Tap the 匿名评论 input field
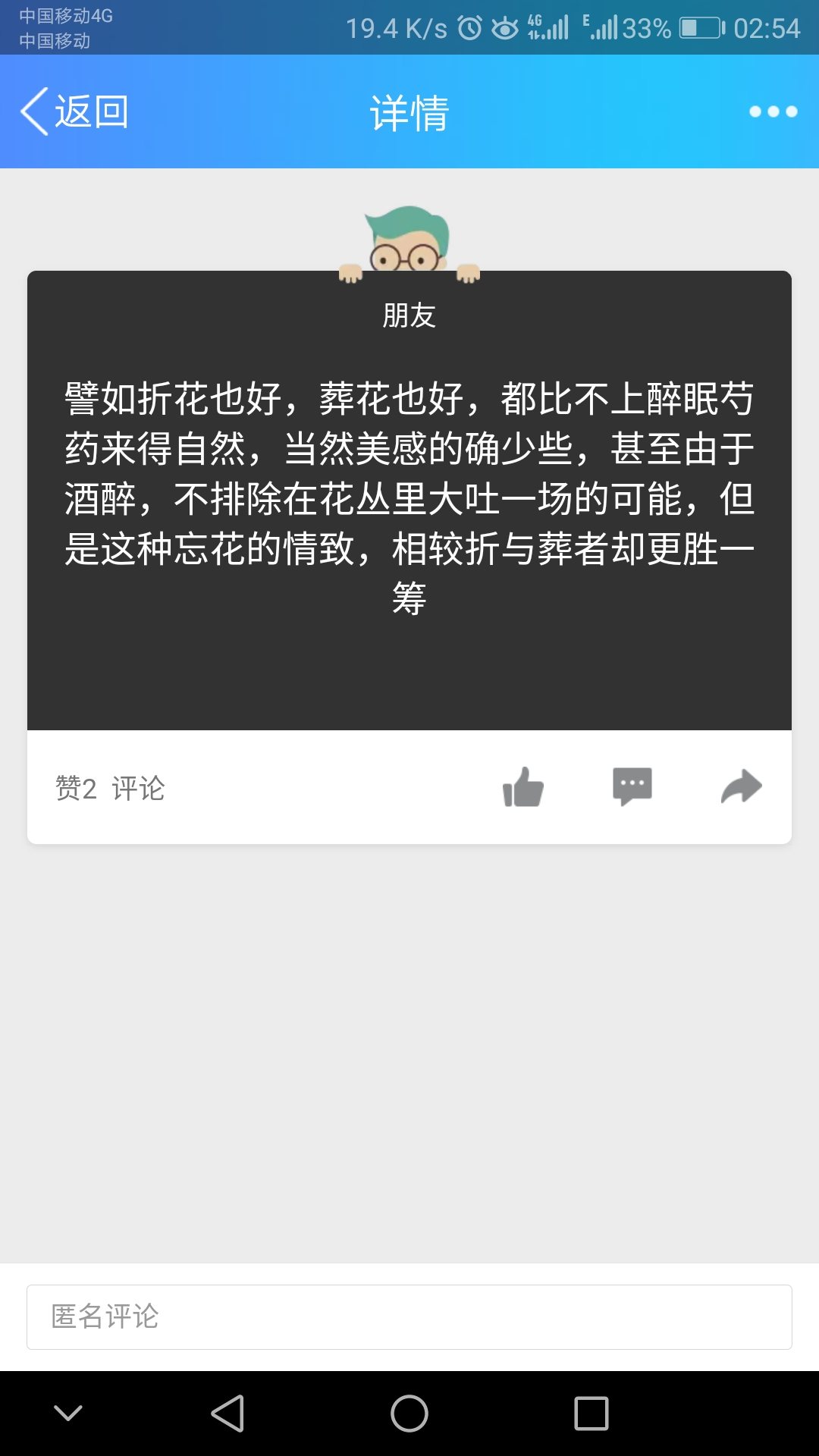Screen dimensions: 819x1456 click(x=409, y=1317)
